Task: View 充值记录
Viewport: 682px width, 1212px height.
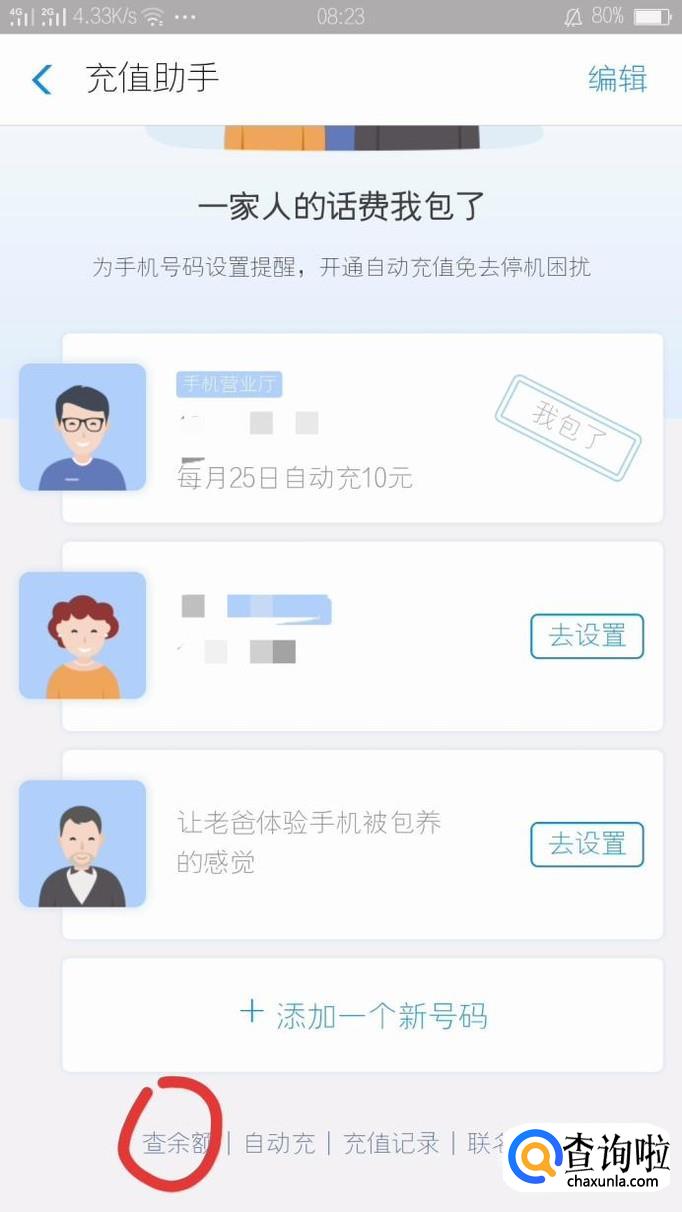Action: coord(391,1143)
